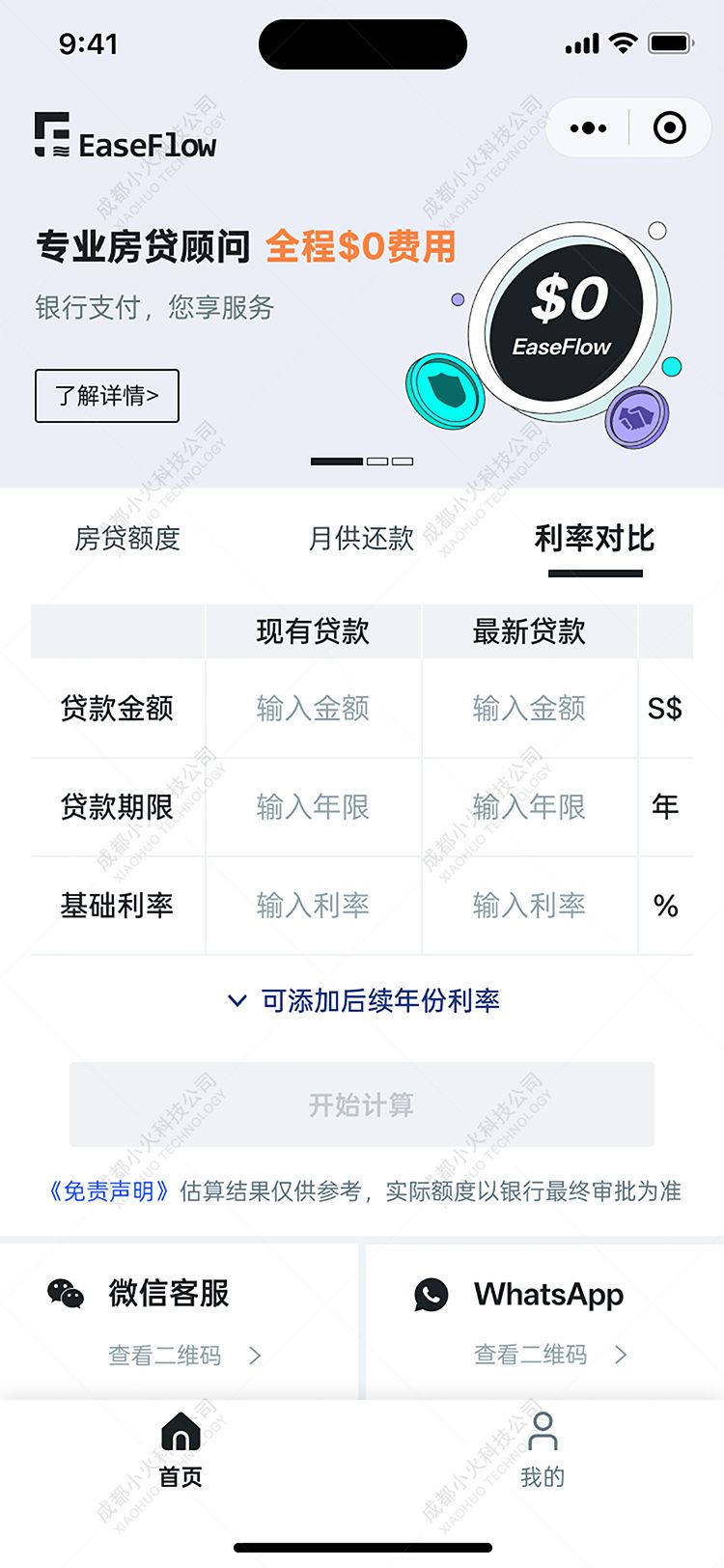Switch to the 月供还款 tab
The height and width of the screenshot is (1568, 724).
[361, 539]
